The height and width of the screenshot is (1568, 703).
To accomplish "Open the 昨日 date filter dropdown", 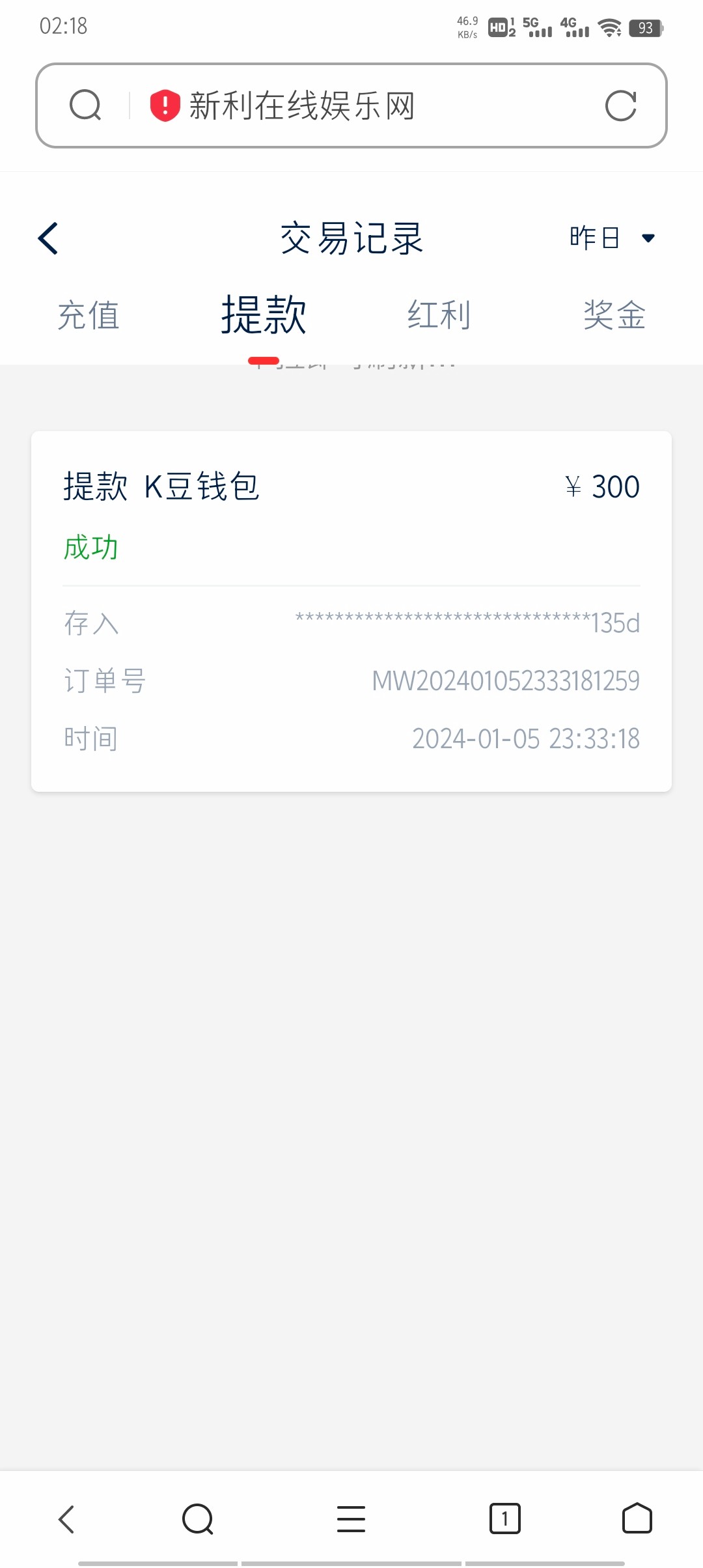I will [x=611, y=238].
